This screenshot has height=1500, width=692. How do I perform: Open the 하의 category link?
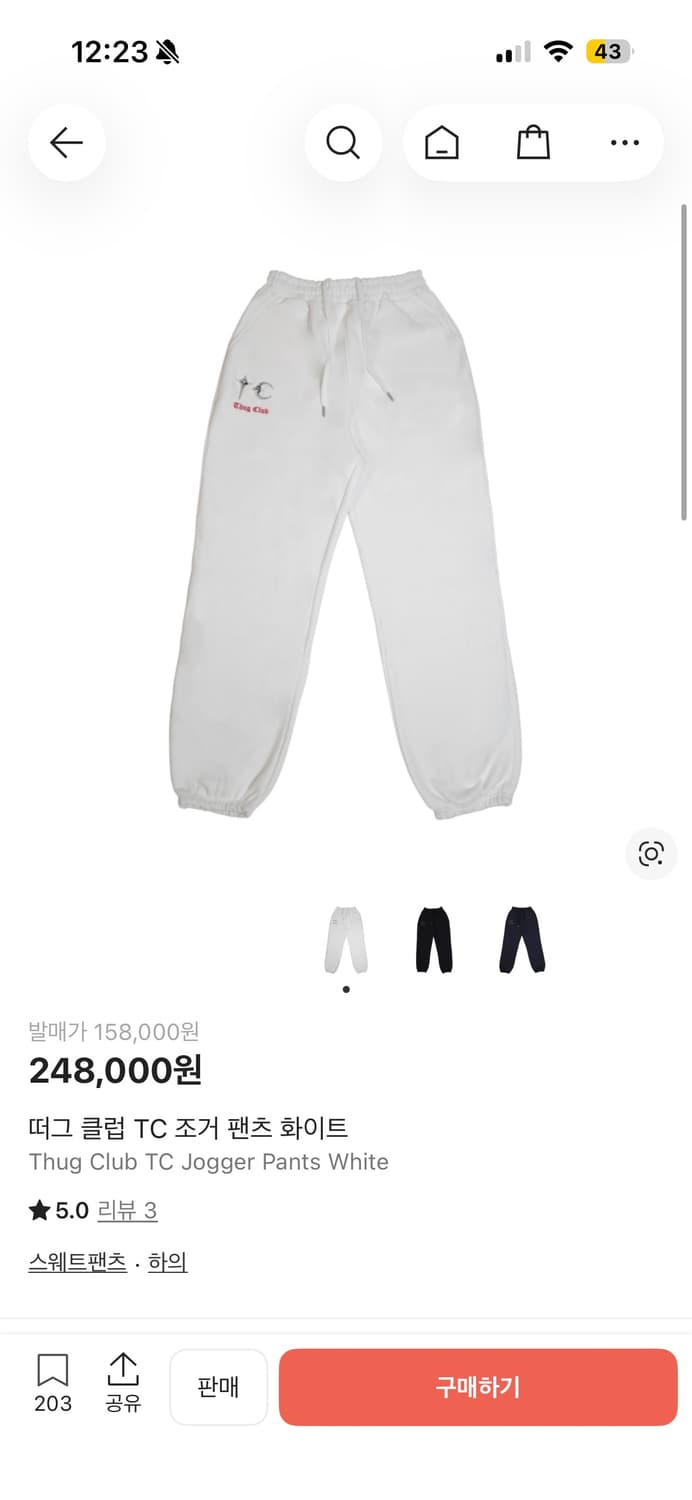pyautogui.click(x=168, y=1263)
